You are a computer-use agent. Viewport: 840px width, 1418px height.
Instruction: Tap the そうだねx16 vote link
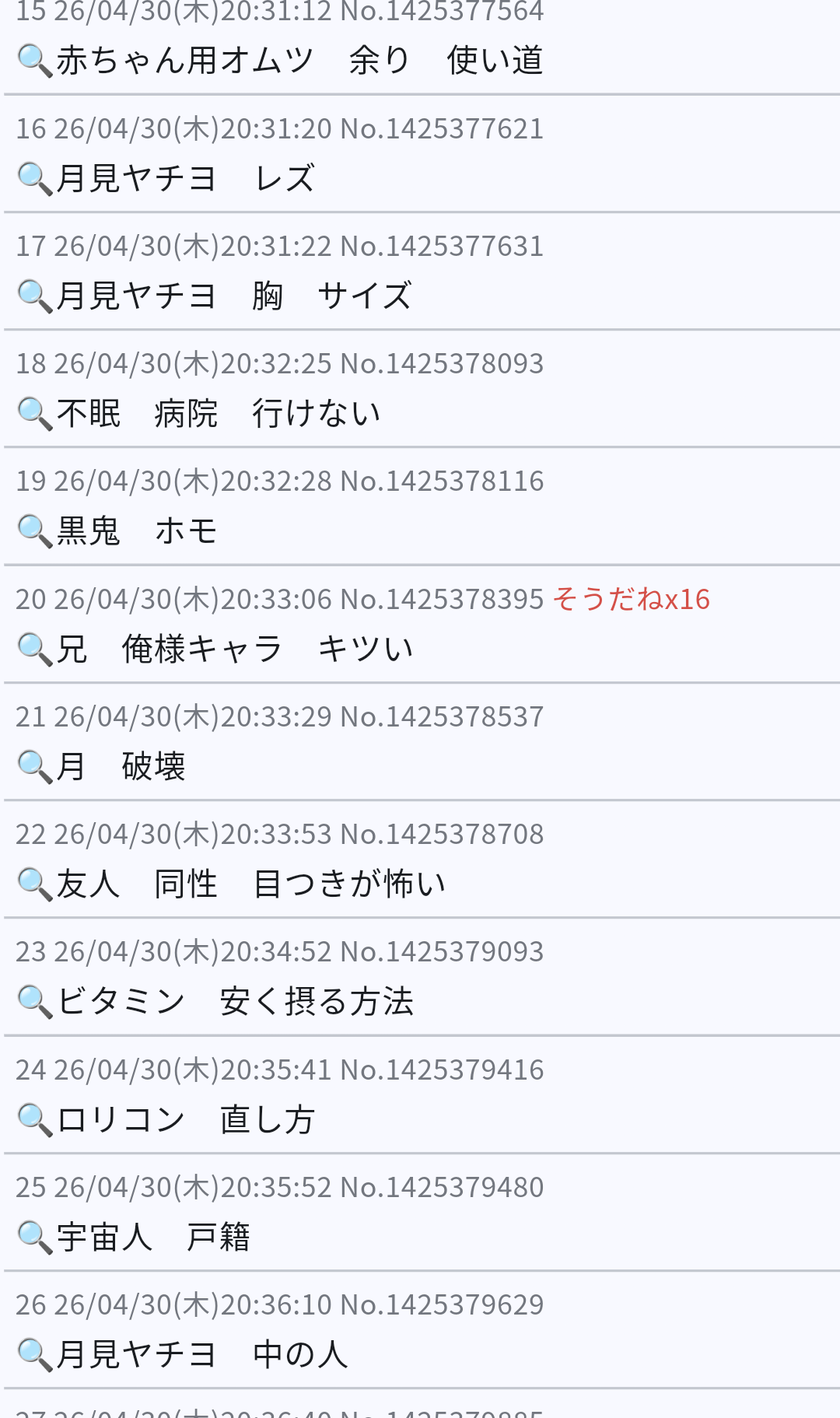[x=631, y=599]
